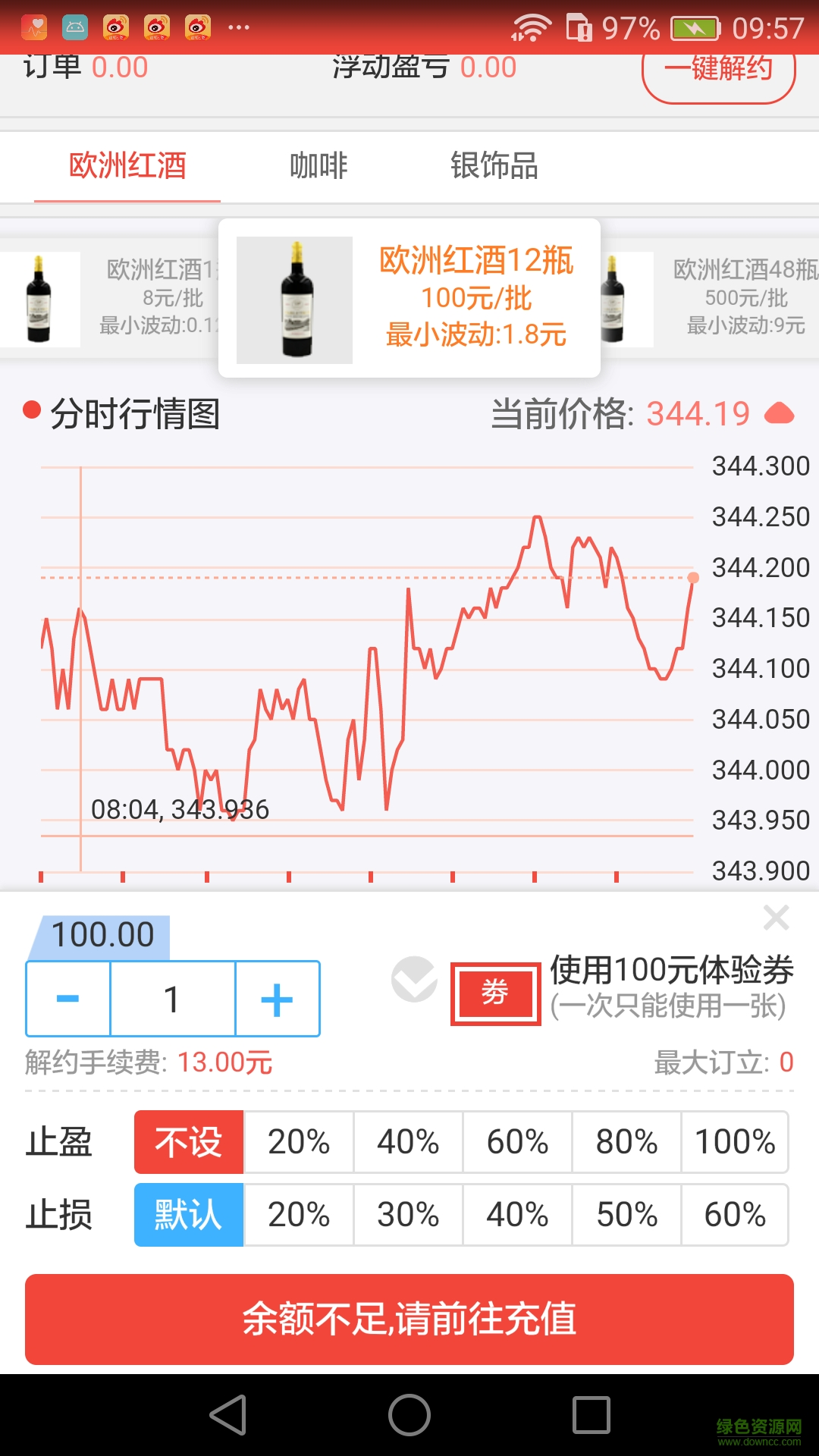Close the order panel with the X icon

pos(777,918)
